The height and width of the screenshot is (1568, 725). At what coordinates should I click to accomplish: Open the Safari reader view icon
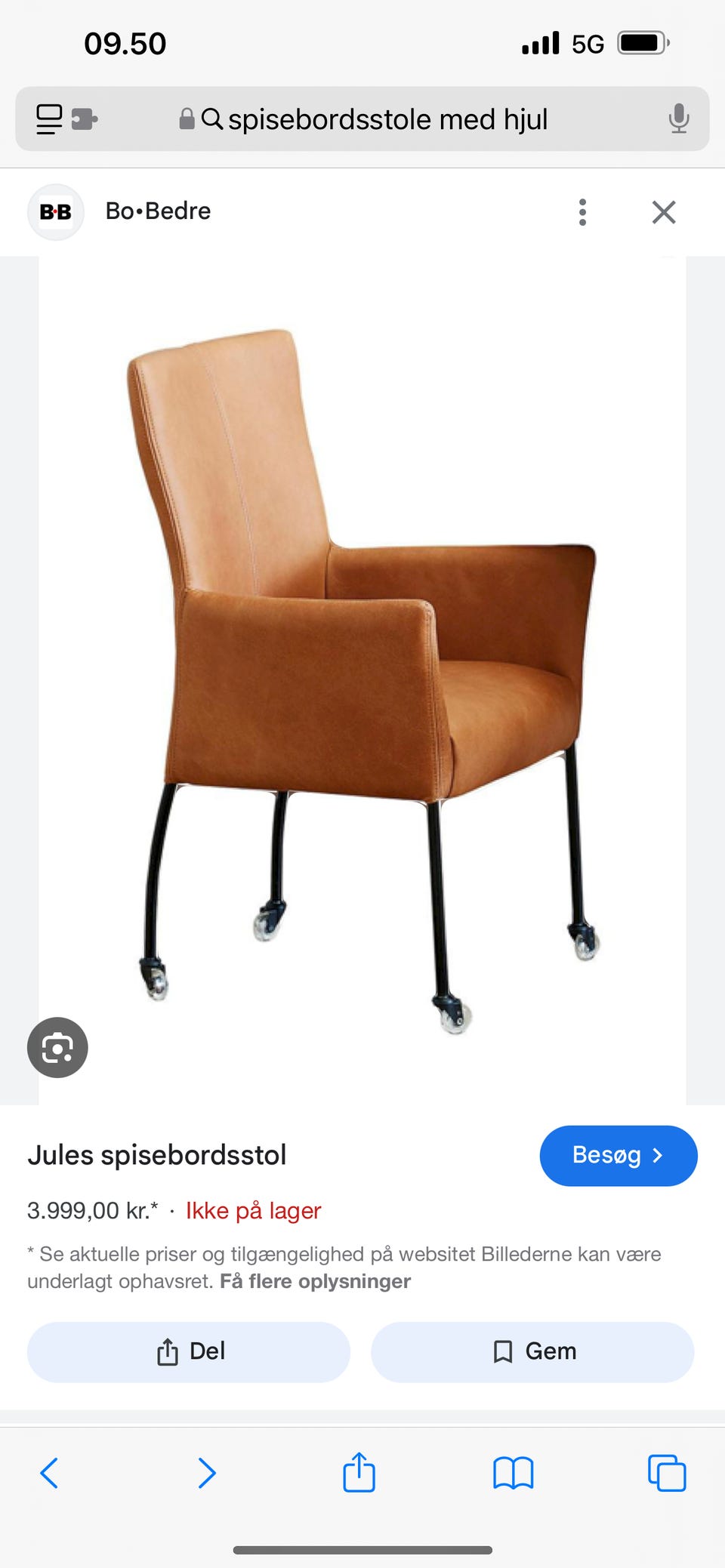[x=48, y=119]
